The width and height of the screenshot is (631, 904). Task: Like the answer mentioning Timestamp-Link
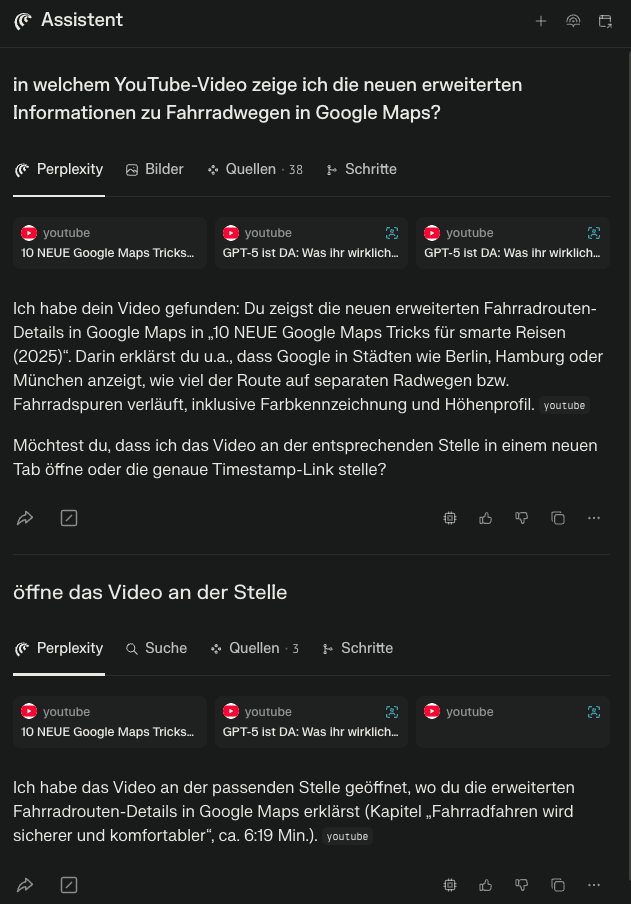coord(486,518)
